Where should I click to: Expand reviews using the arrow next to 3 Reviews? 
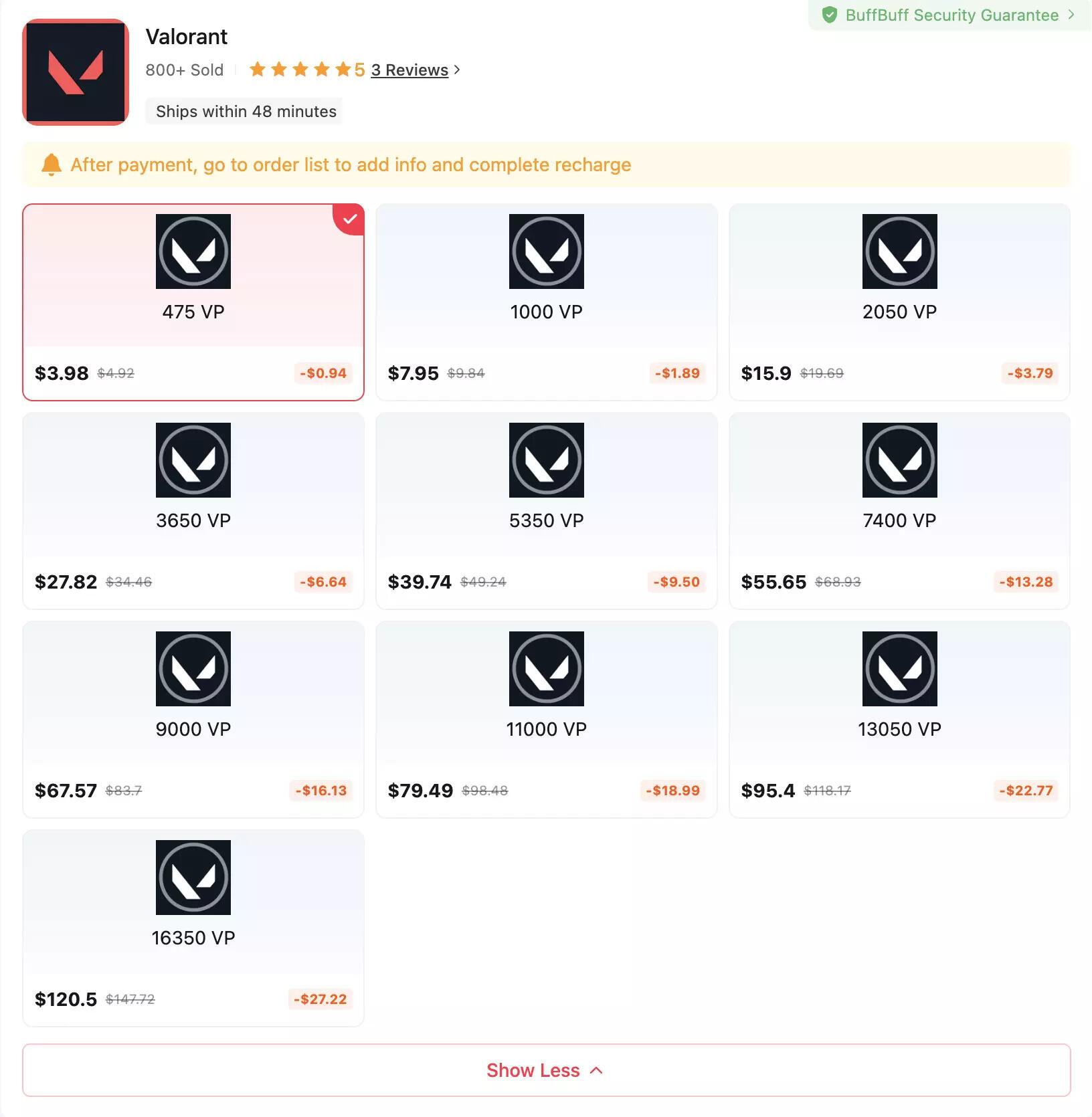(458, 70)
